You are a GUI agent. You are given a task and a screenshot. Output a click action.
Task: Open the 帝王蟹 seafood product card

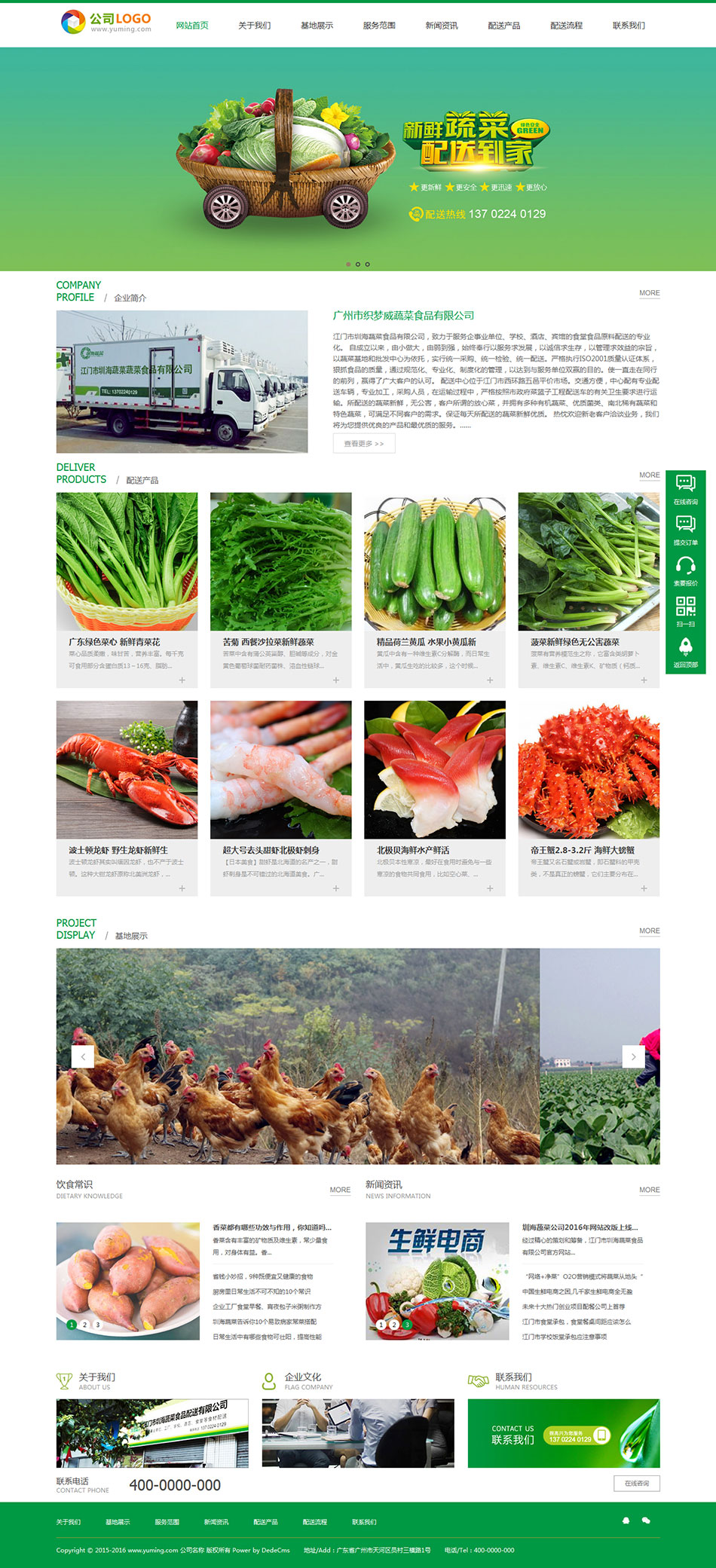589,797
